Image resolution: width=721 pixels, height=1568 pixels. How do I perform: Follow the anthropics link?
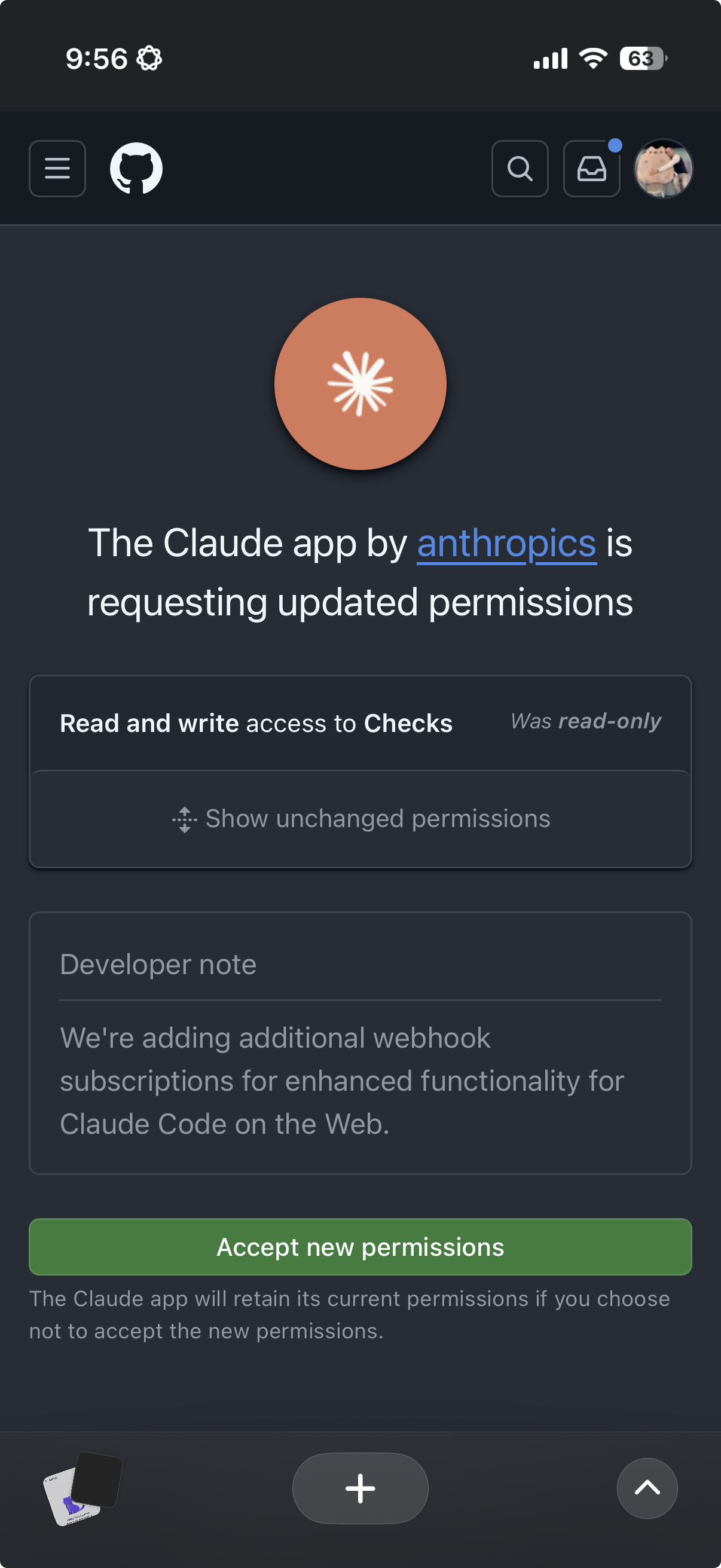(506, 543)
